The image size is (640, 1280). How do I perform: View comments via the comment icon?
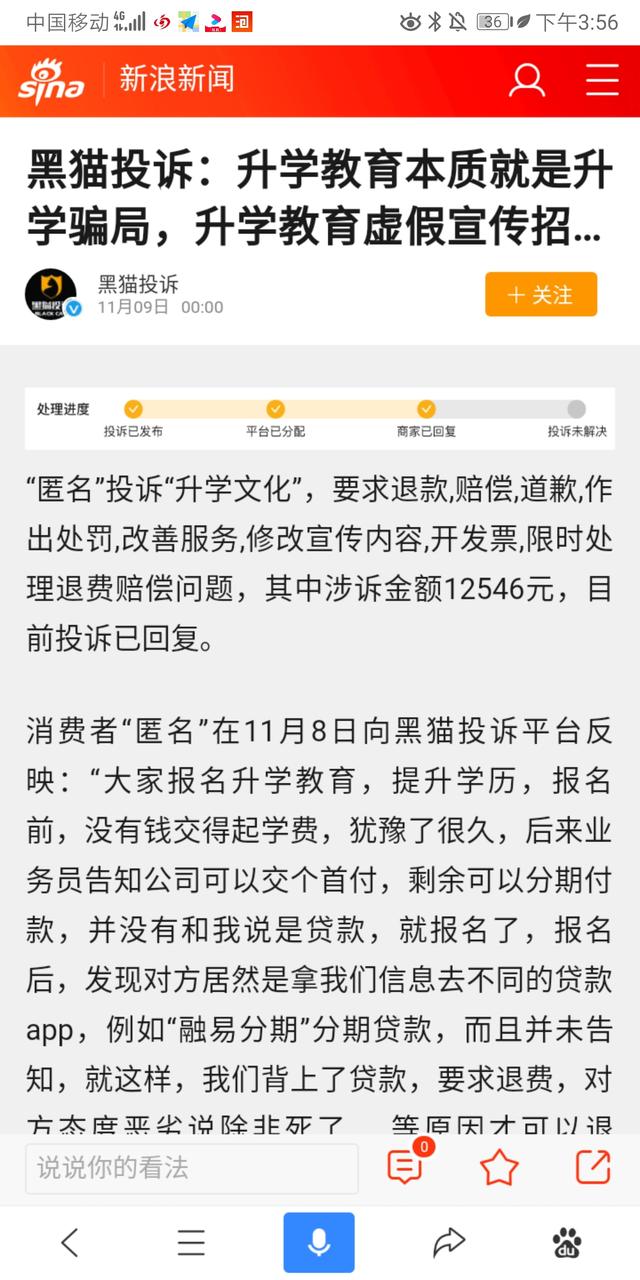[405, 1168]
